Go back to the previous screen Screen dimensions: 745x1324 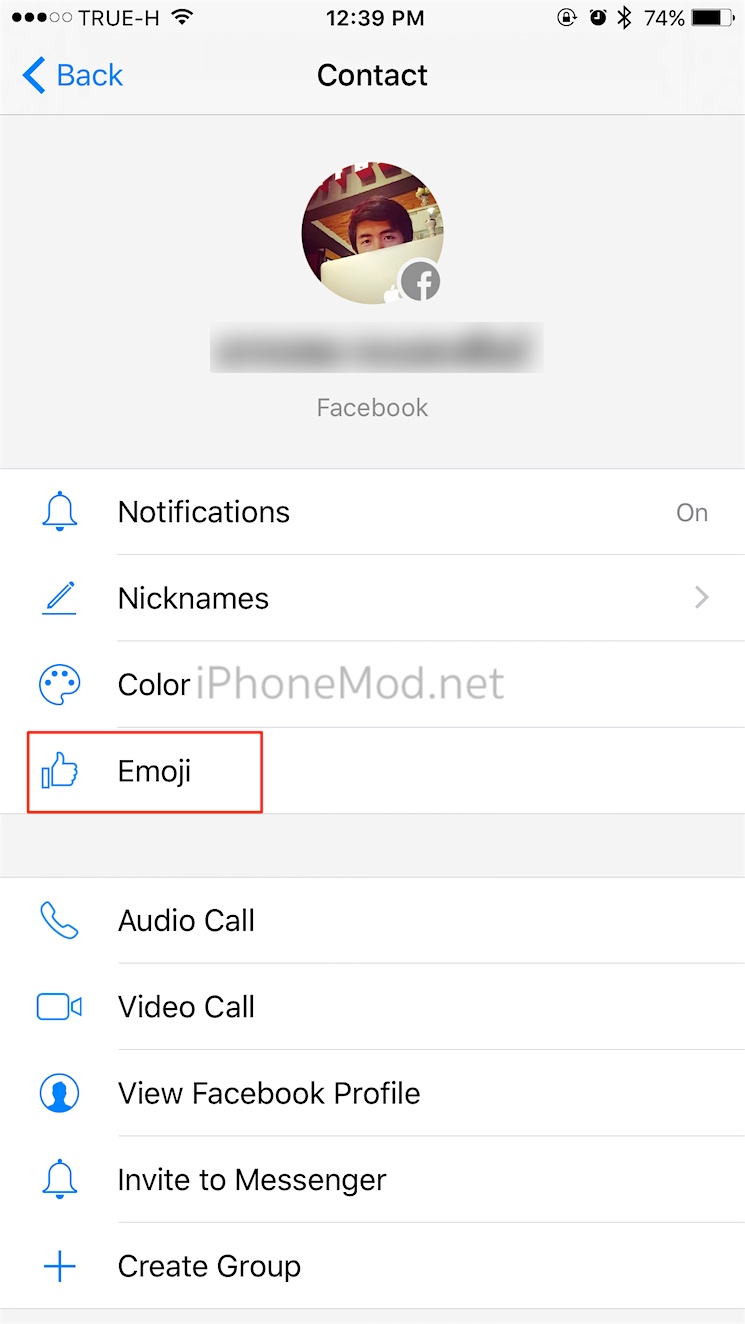[72, 76]
